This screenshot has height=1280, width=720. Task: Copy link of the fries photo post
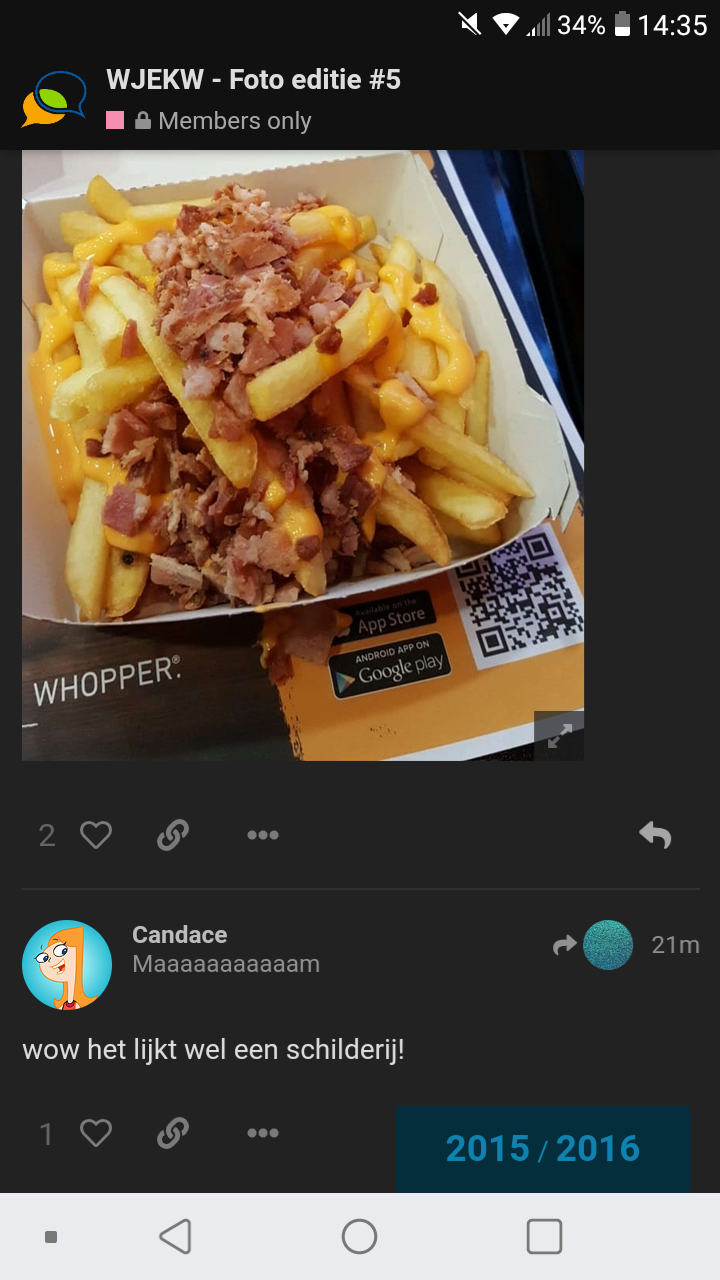(x=173, y=835)
